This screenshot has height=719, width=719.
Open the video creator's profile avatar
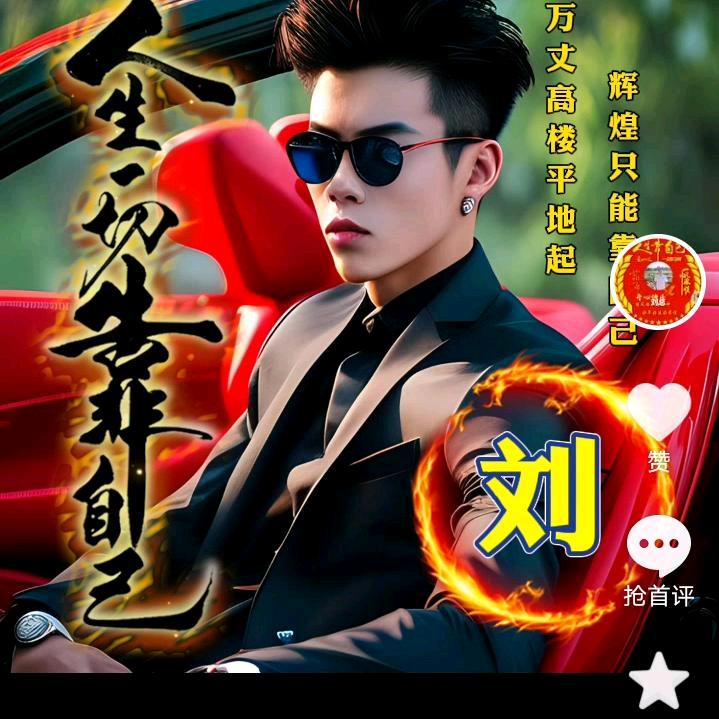(x=657, y=281)
